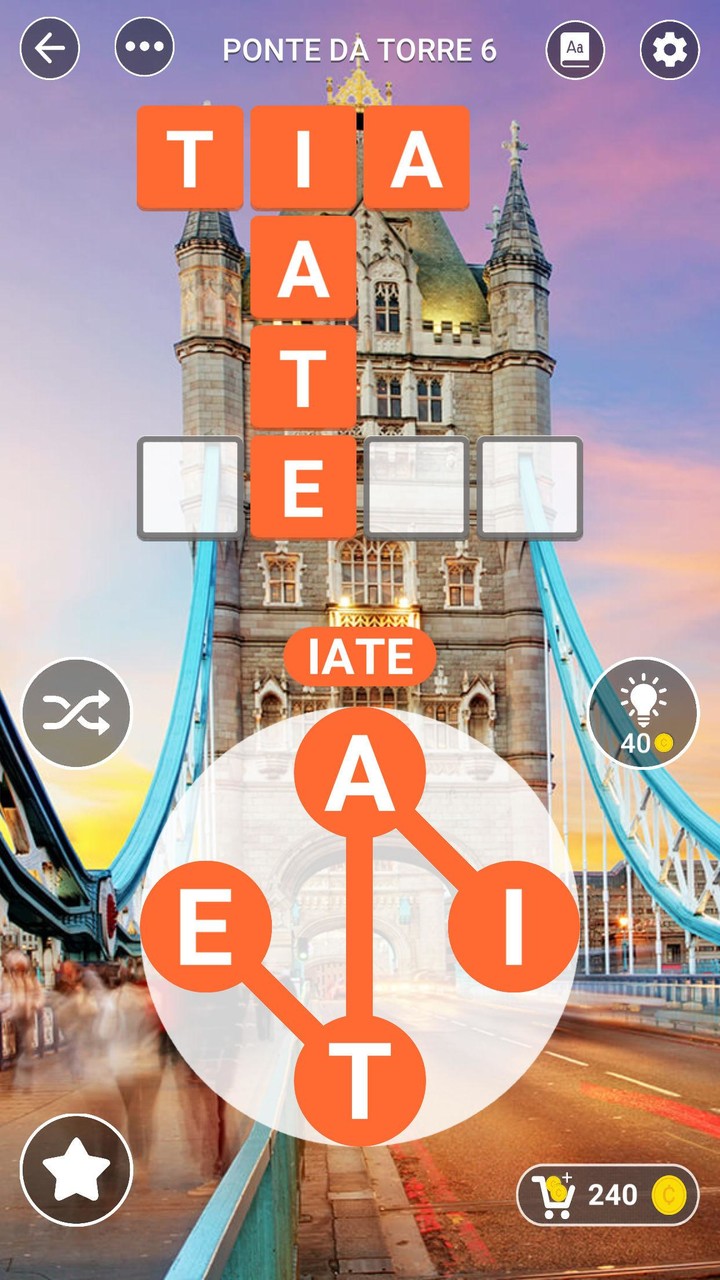Go back using the arrow icon
This screenshot has width=720, height=1280.
50,49
